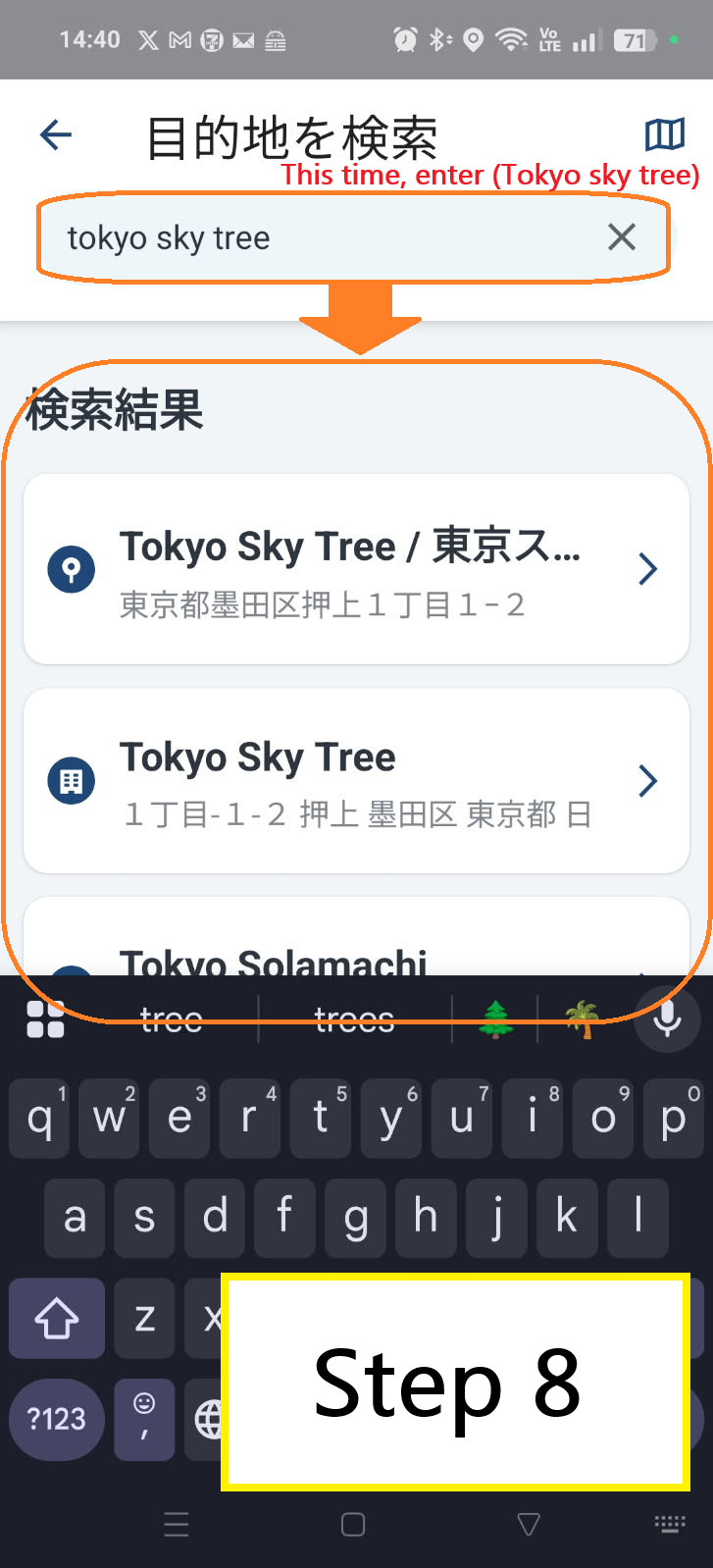Open the keyboard apps grid icon
This screenshot has width=713, height=1568.
(x=43, y=1019)
